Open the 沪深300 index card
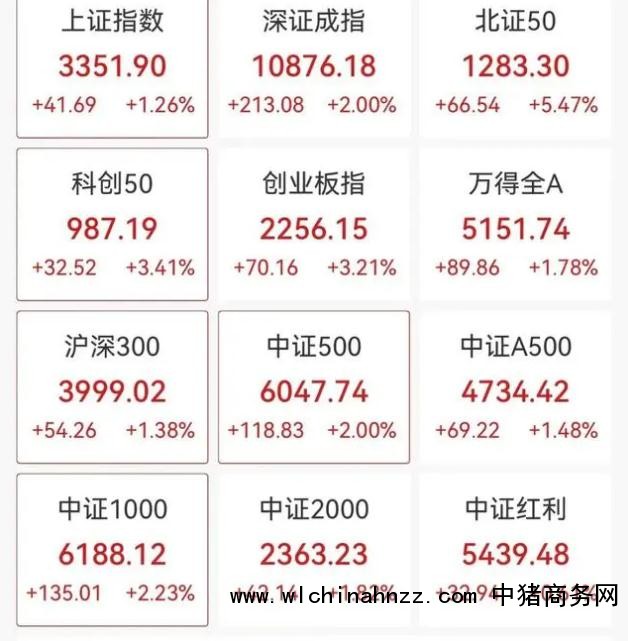 click(x=112, y=387)
